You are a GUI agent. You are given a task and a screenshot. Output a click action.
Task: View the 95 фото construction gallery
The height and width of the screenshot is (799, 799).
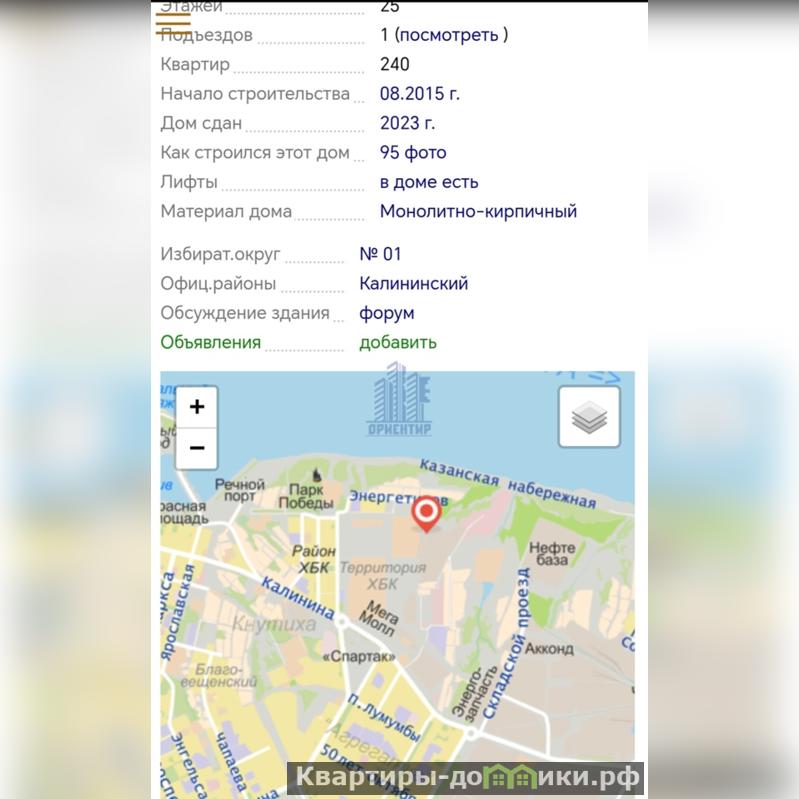pos(412,153)
